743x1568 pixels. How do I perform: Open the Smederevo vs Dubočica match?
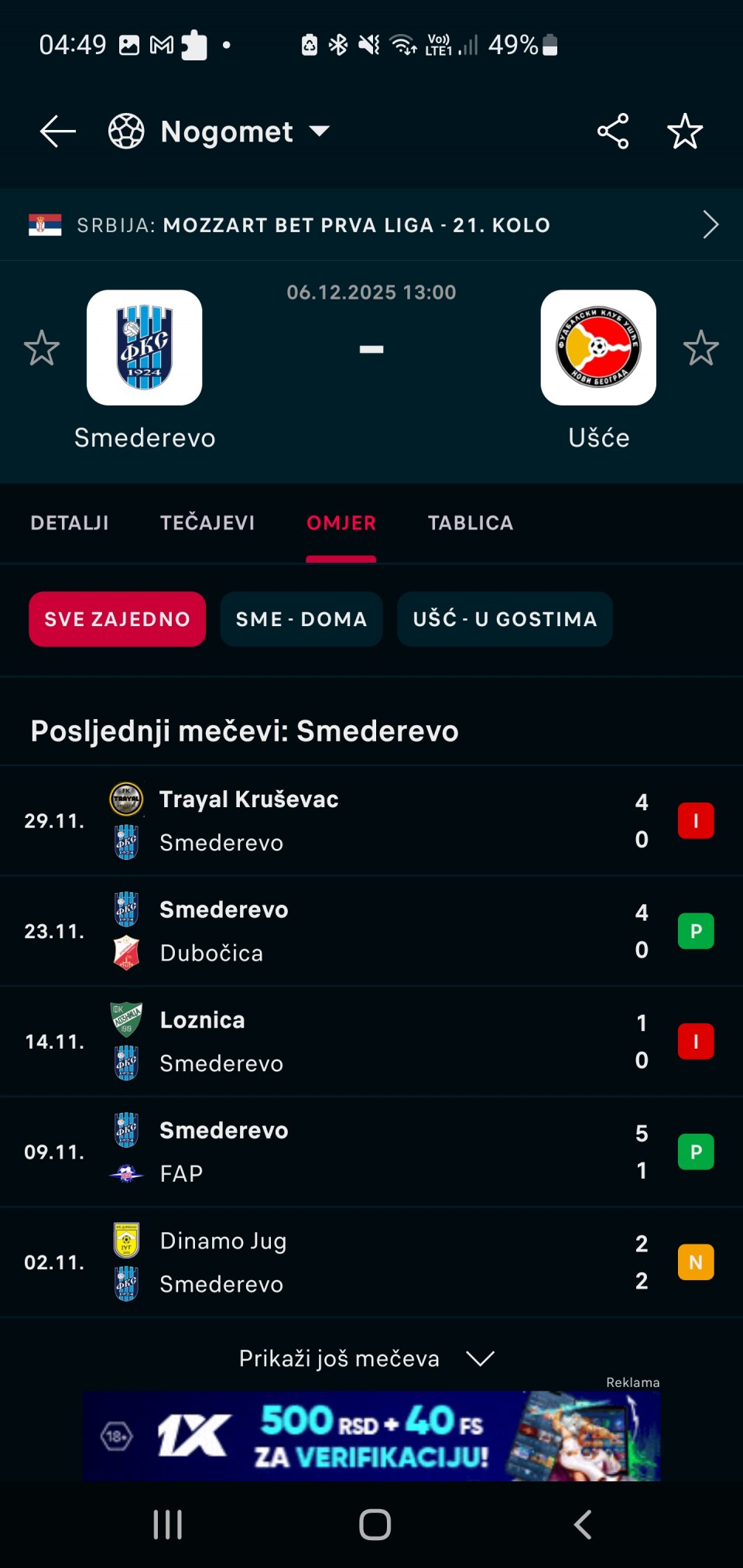(x=371, y=931)
